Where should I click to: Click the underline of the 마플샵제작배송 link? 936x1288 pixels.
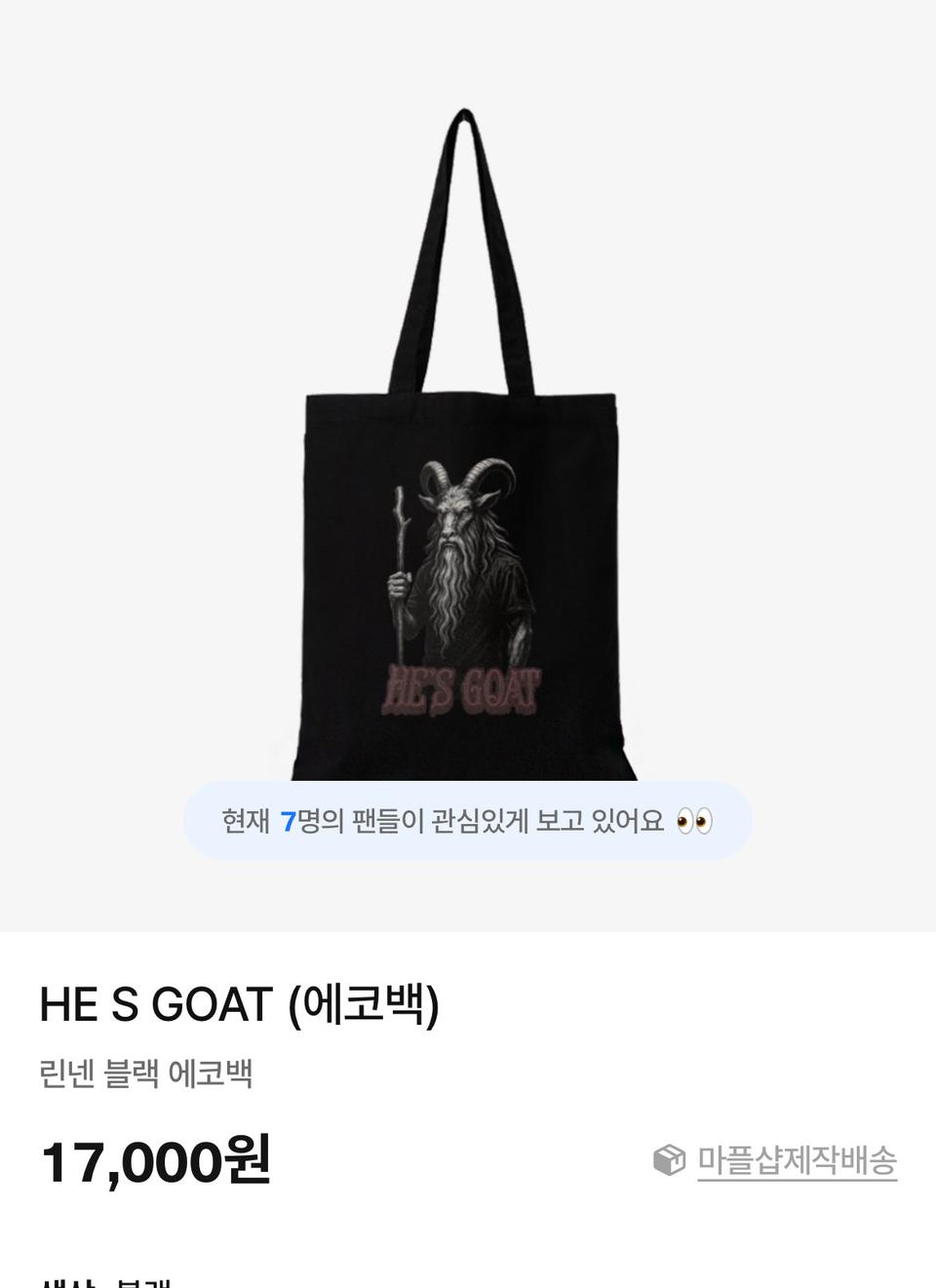click(x=797, y=1178)
